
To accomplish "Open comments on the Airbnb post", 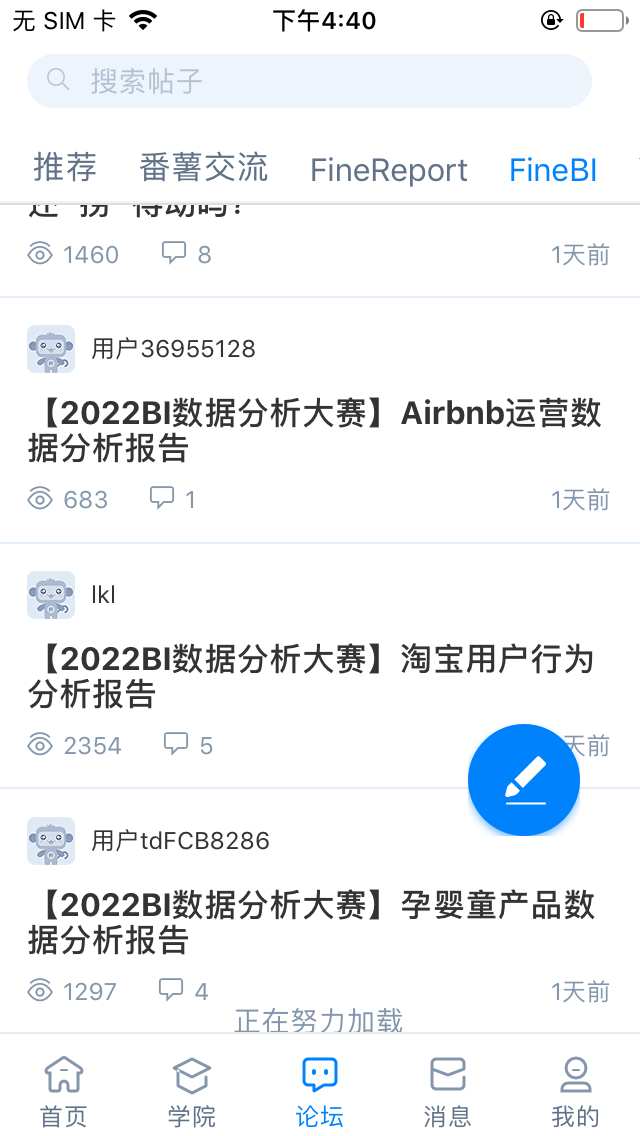I will click(x=173, y=499).
